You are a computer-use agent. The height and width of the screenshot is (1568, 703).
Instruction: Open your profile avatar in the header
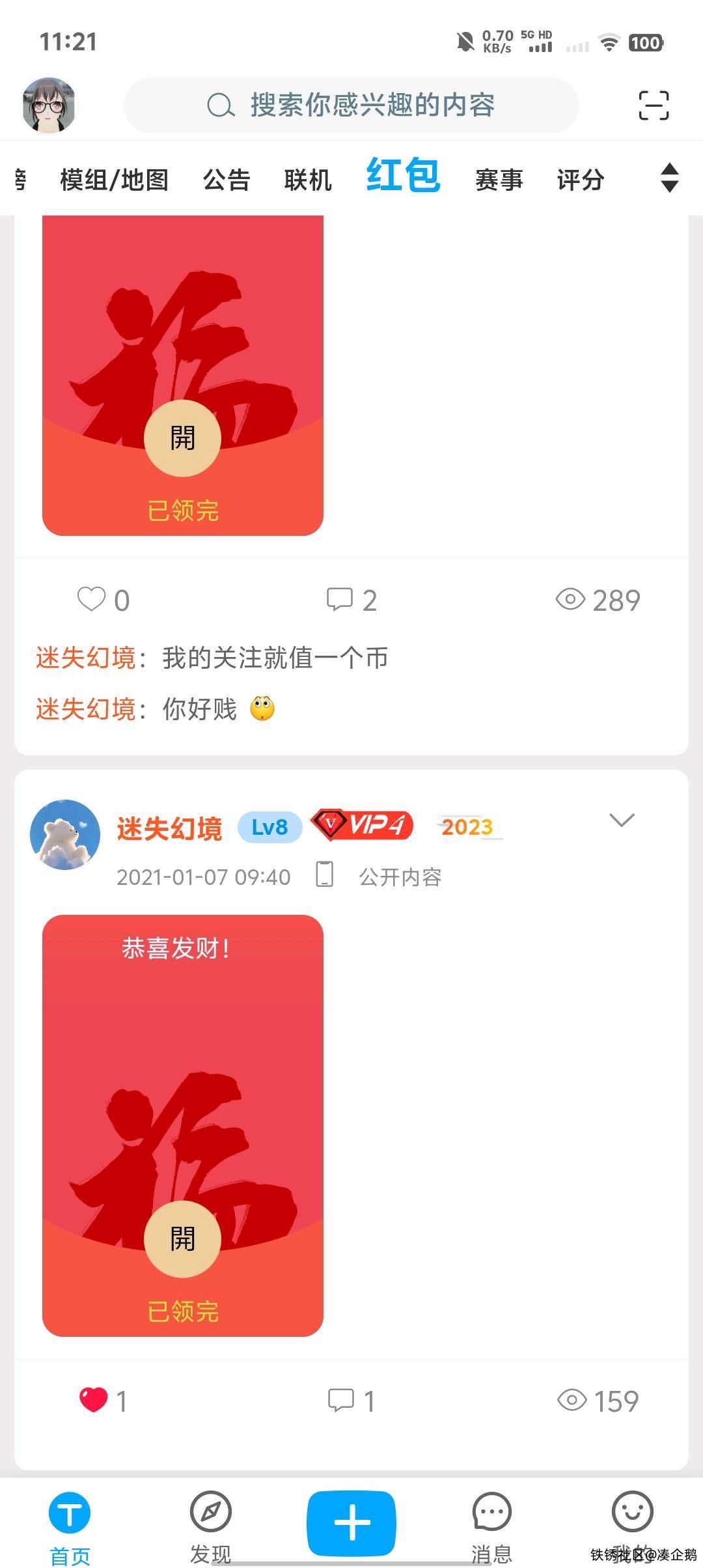point(49,105)
